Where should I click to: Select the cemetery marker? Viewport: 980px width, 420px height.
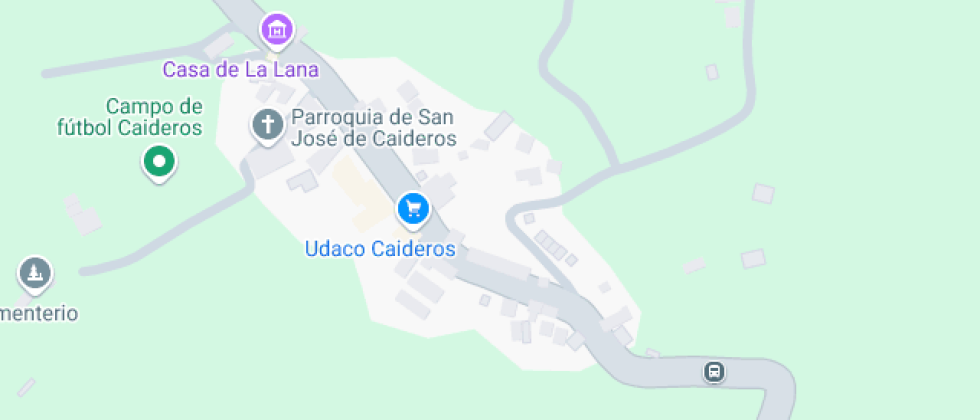pos(35,272)
